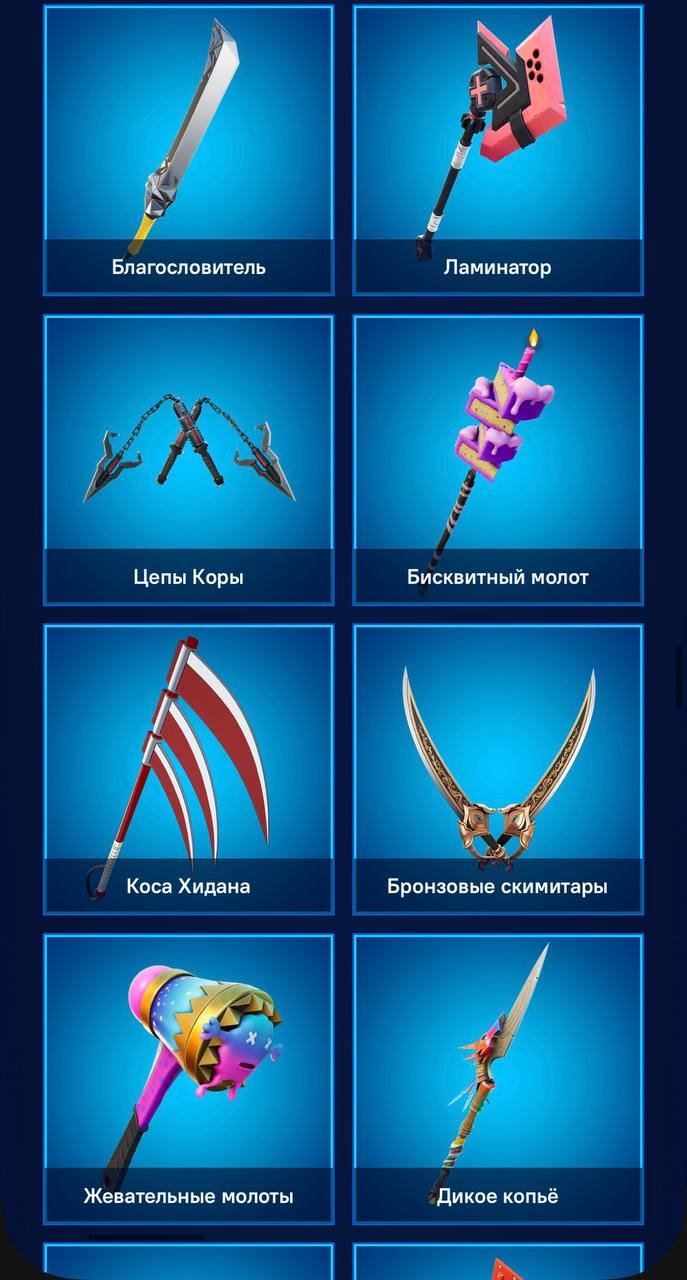This screenshot has width=687, height=1280.
Task: Select the Жевательные молоты card
Action: point(188,1078)
